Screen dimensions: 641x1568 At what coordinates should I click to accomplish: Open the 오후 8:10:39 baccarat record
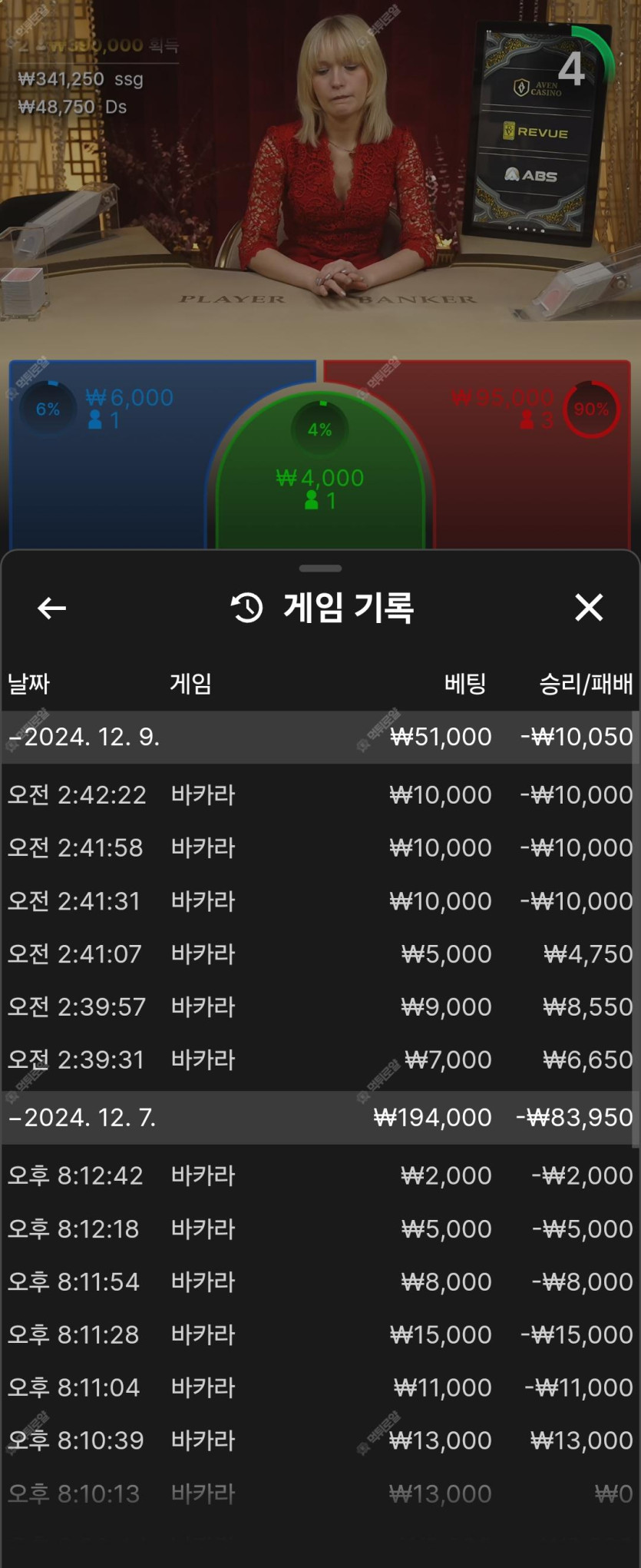[319, 1440]
